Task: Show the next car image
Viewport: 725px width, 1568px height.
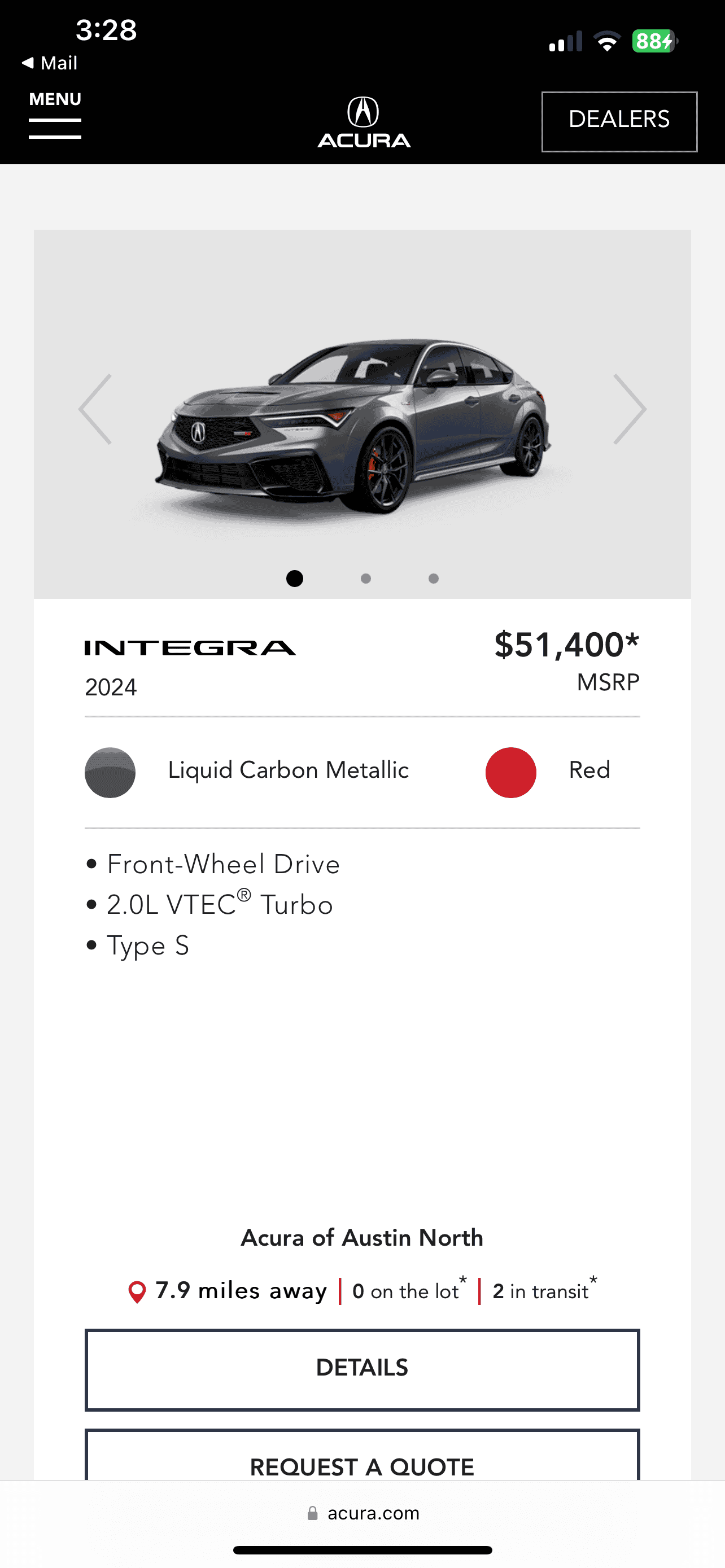Action: click(630, 409)
